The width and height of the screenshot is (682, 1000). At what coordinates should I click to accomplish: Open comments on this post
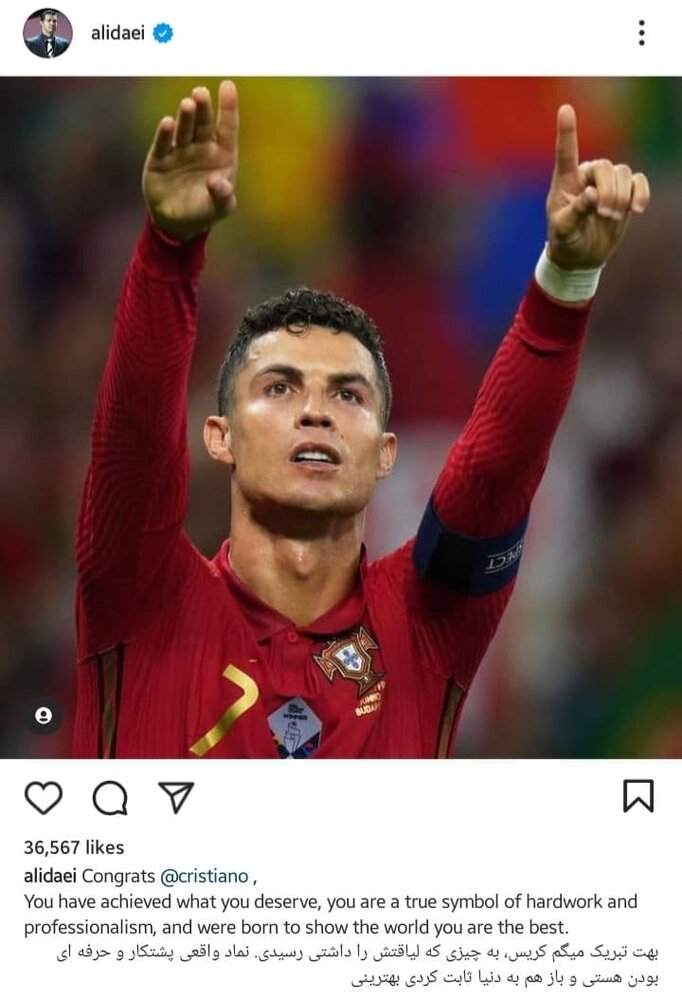[x=109, y=797]
